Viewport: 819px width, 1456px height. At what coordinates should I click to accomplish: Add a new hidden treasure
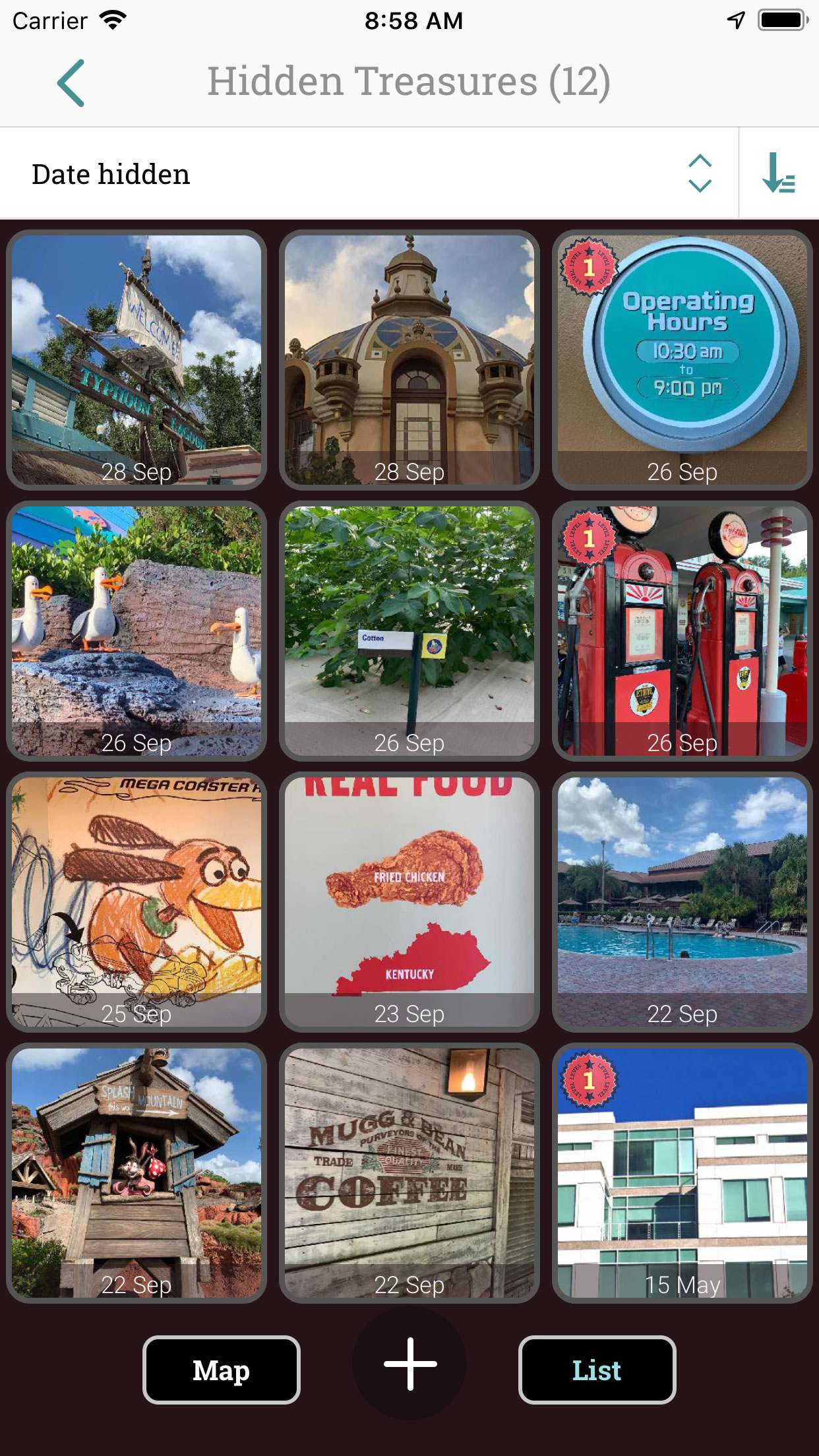410,1364
